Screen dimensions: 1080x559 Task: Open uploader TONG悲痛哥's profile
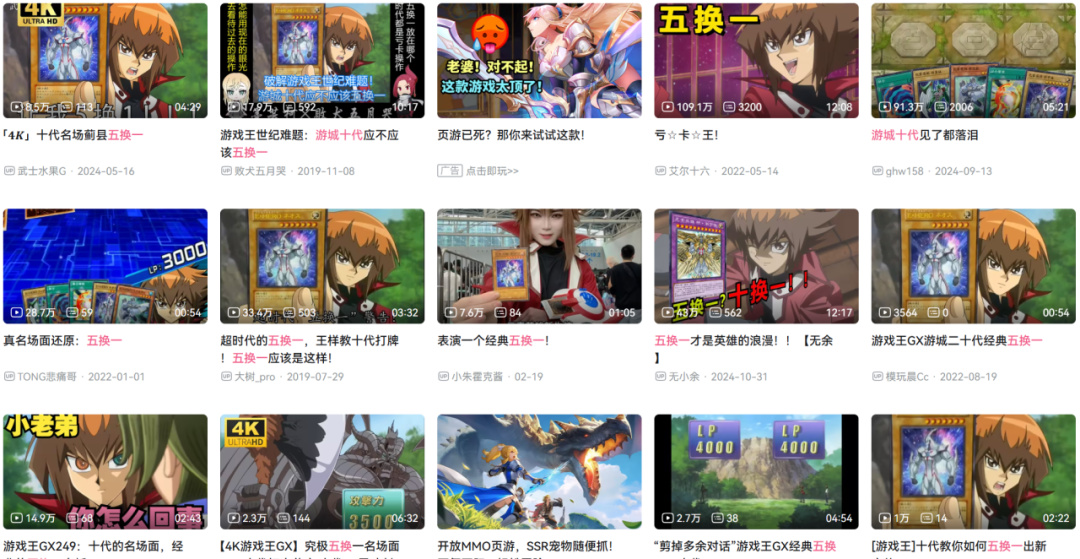point(46,377)
